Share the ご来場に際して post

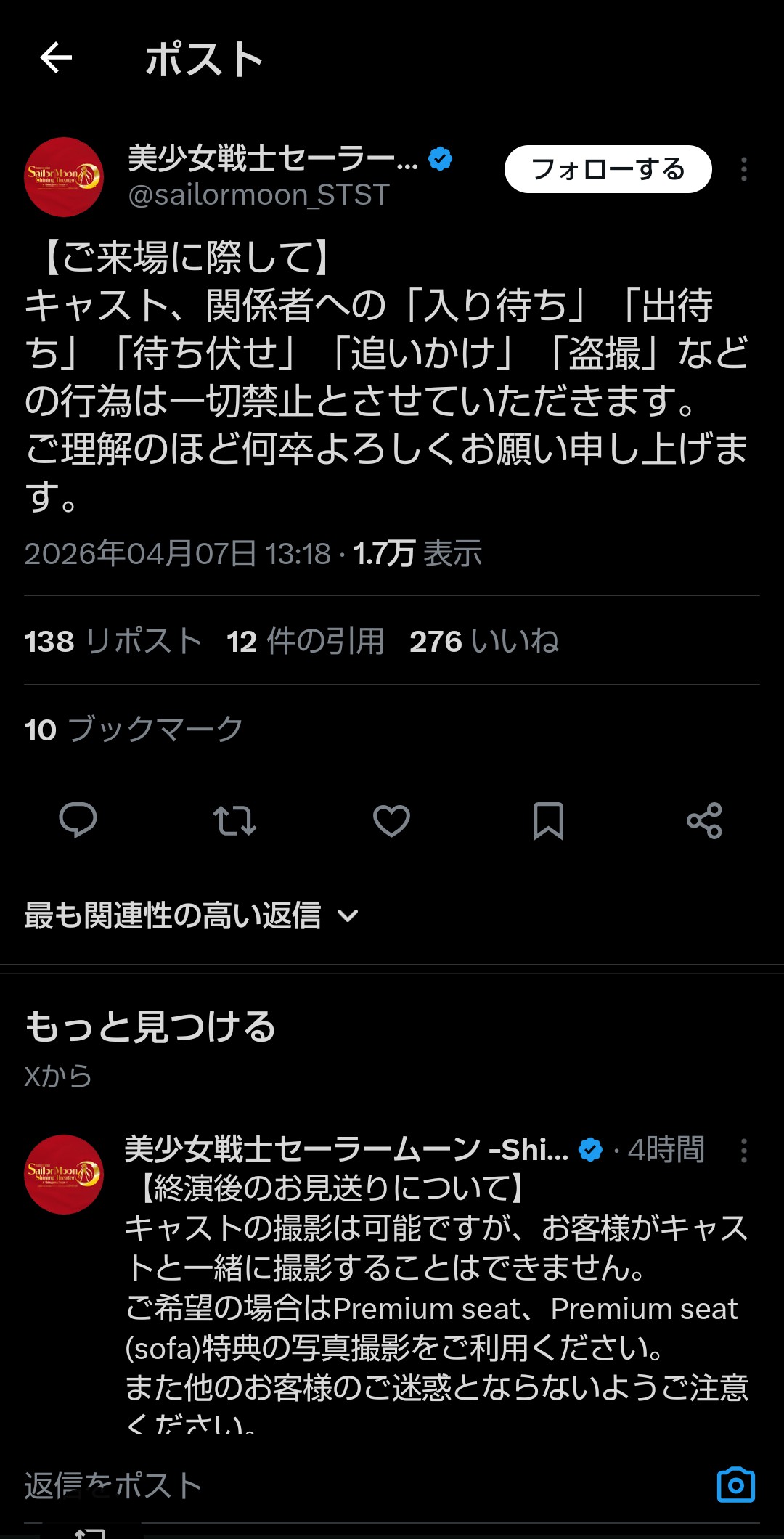pos(704,821)
